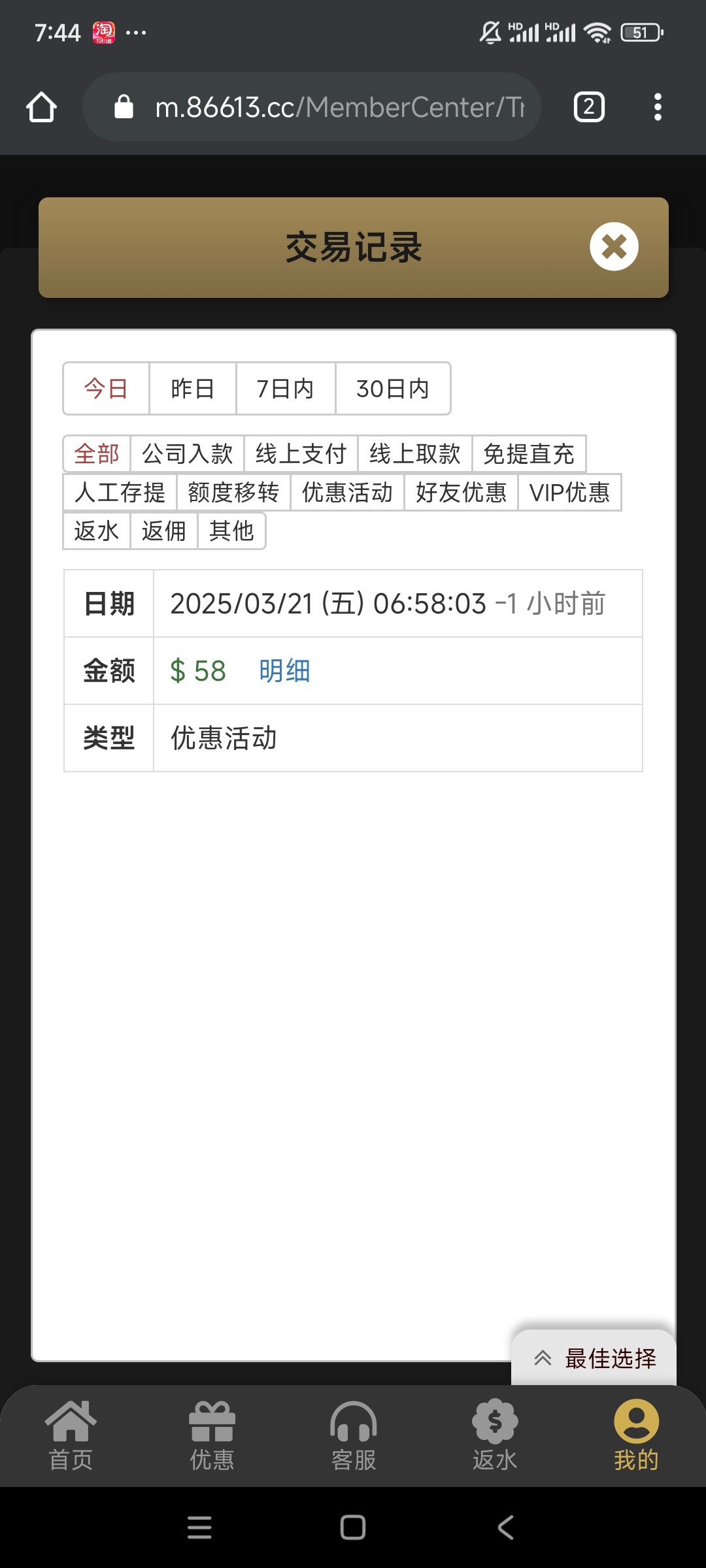Show 好友优惠 records
Screen dimensions: 706x1568
pyautogui.click(x=462, y=492)
